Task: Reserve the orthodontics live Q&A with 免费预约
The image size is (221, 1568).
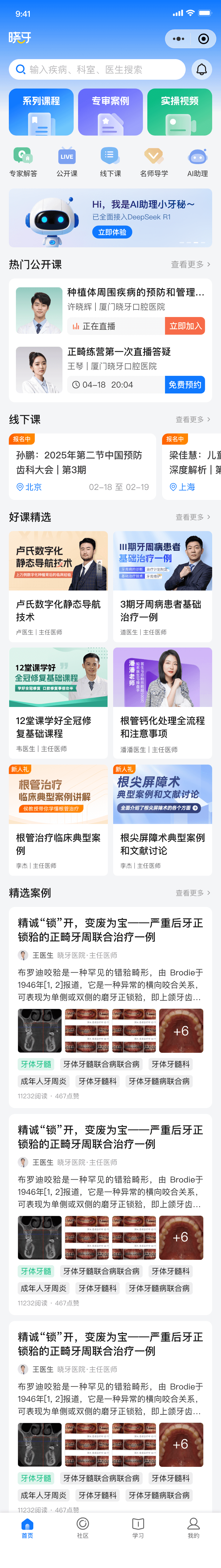Action: coord(185,385)
